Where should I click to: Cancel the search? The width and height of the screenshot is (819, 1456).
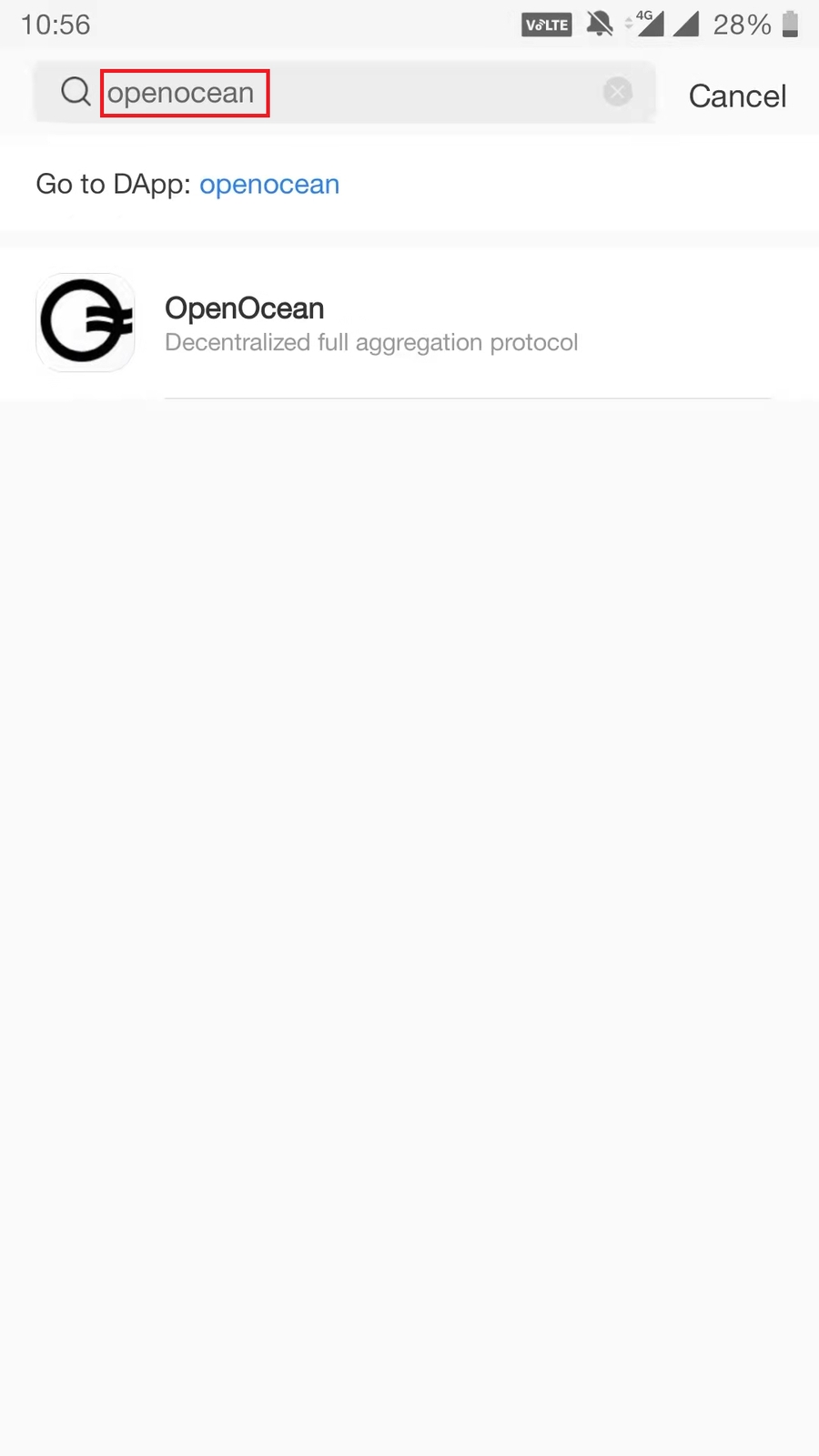736,96
